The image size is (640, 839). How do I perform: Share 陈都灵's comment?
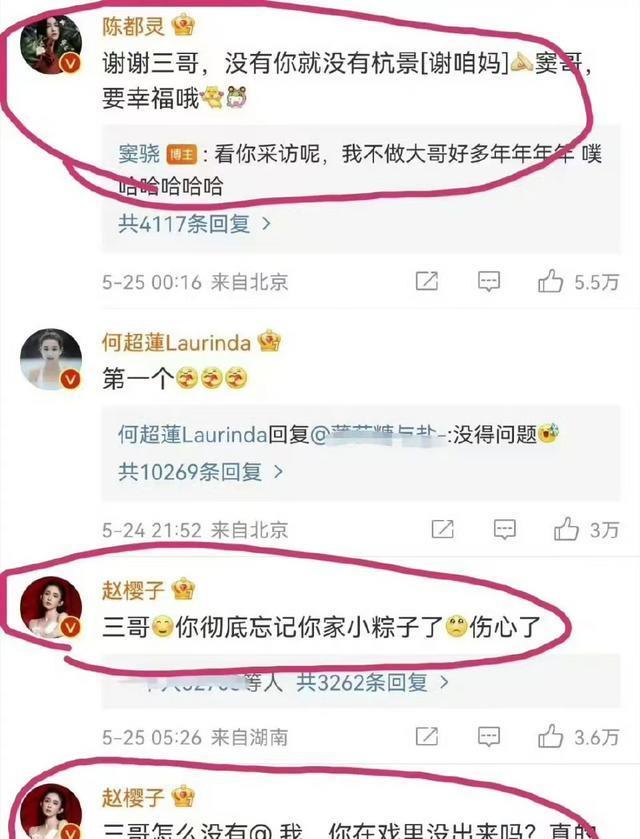click(427, 281)
